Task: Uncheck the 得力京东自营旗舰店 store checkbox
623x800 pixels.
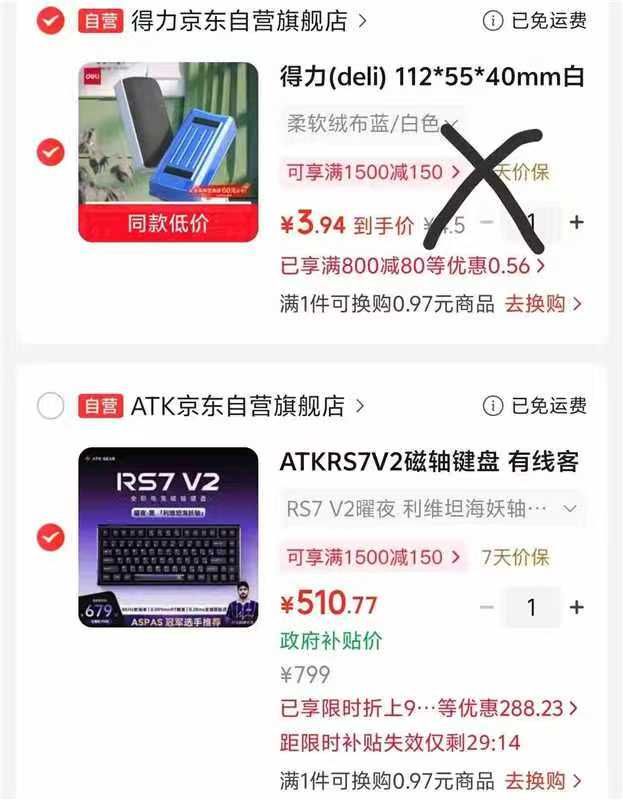Action: coord(51,21)
